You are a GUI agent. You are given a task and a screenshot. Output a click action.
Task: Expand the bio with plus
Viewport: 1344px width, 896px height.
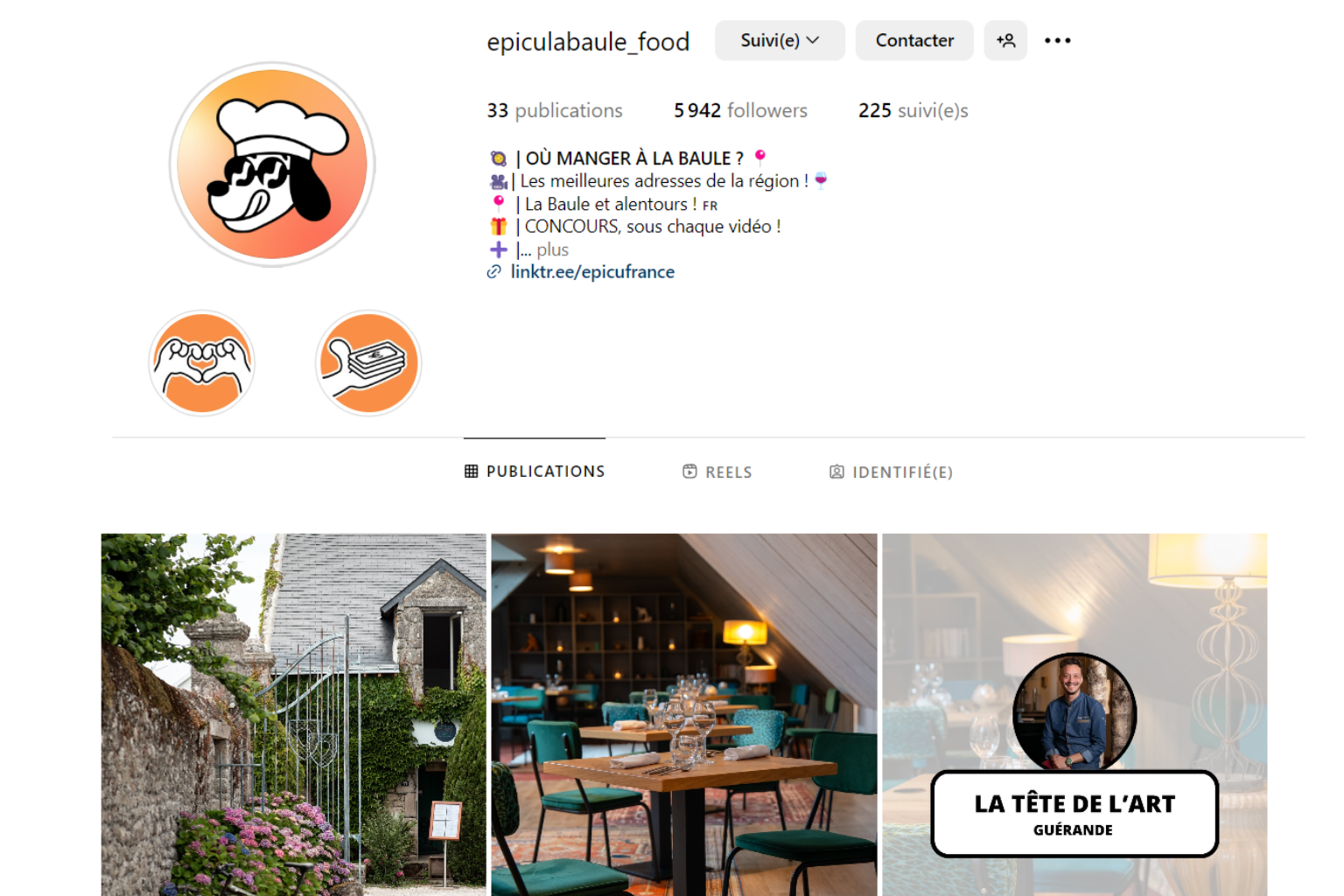[x=552, y=249]
